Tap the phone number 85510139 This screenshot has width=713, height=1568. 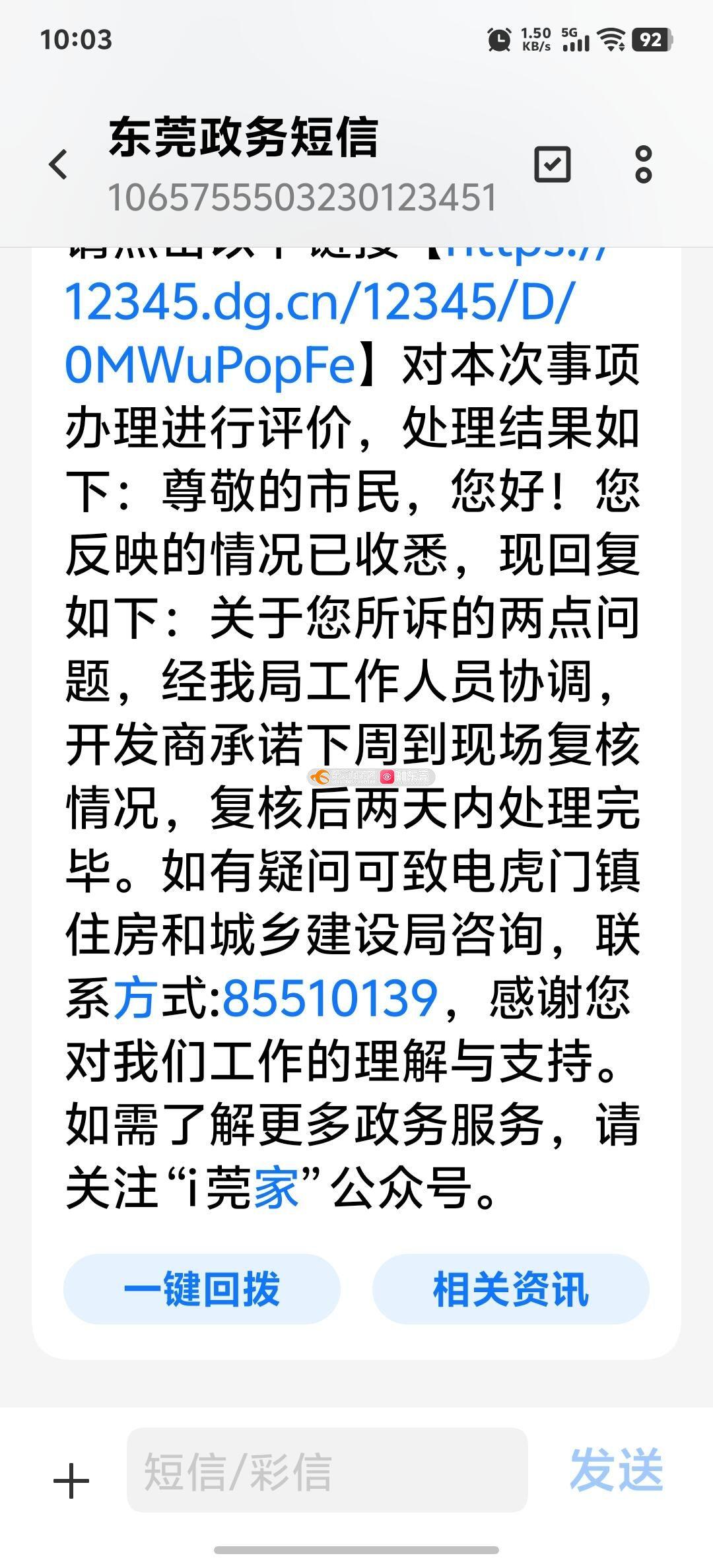coord(330,998)
